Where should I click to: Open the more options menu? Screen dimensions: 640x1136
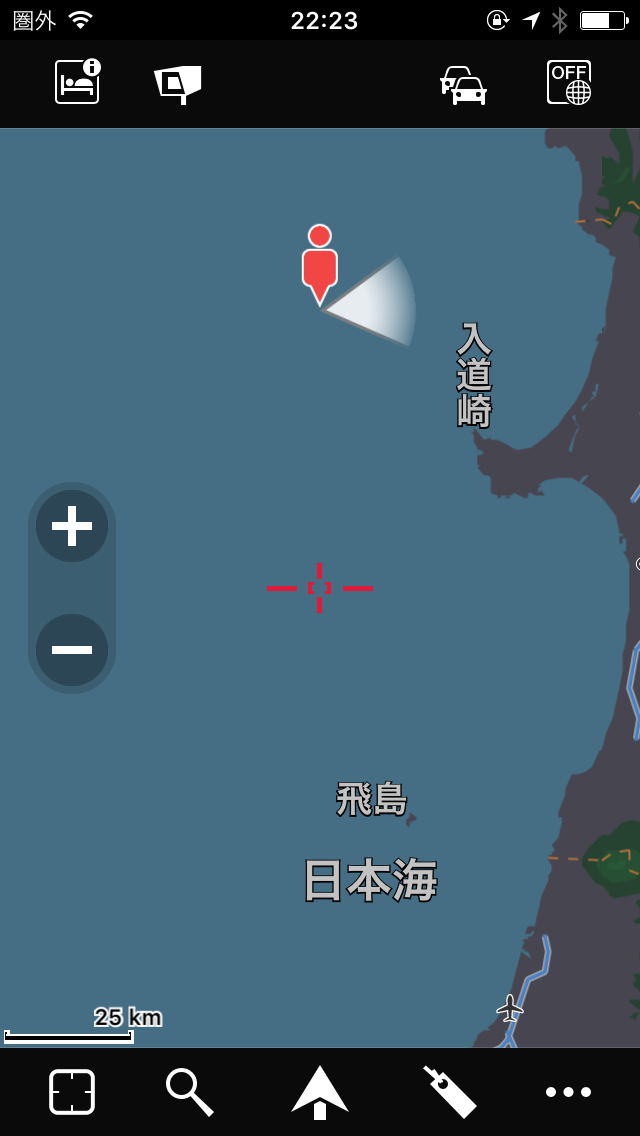pyautogui.click(x=568, y=1091)
